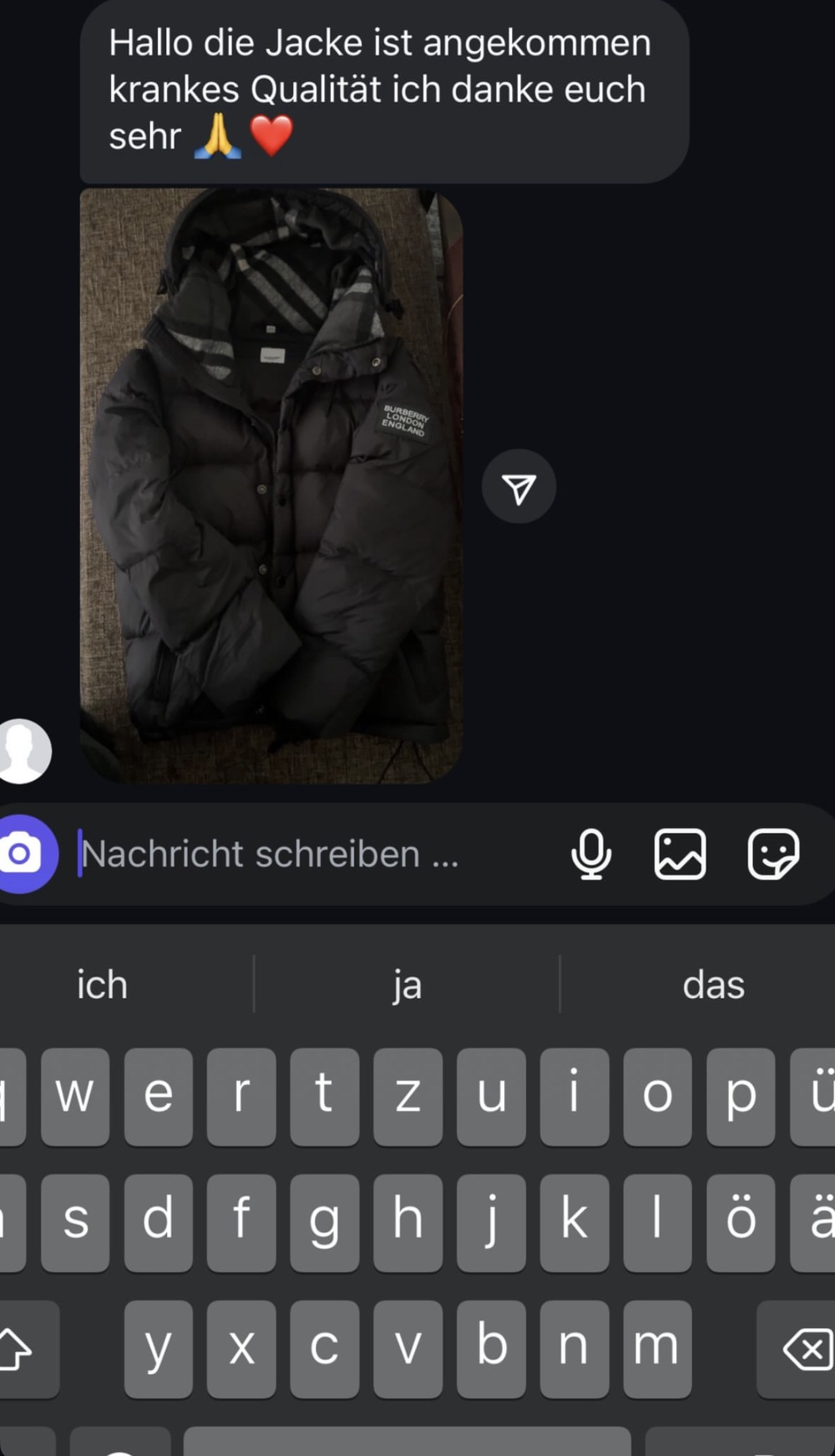Choose the keyboard suggestion "ja"

407,985
